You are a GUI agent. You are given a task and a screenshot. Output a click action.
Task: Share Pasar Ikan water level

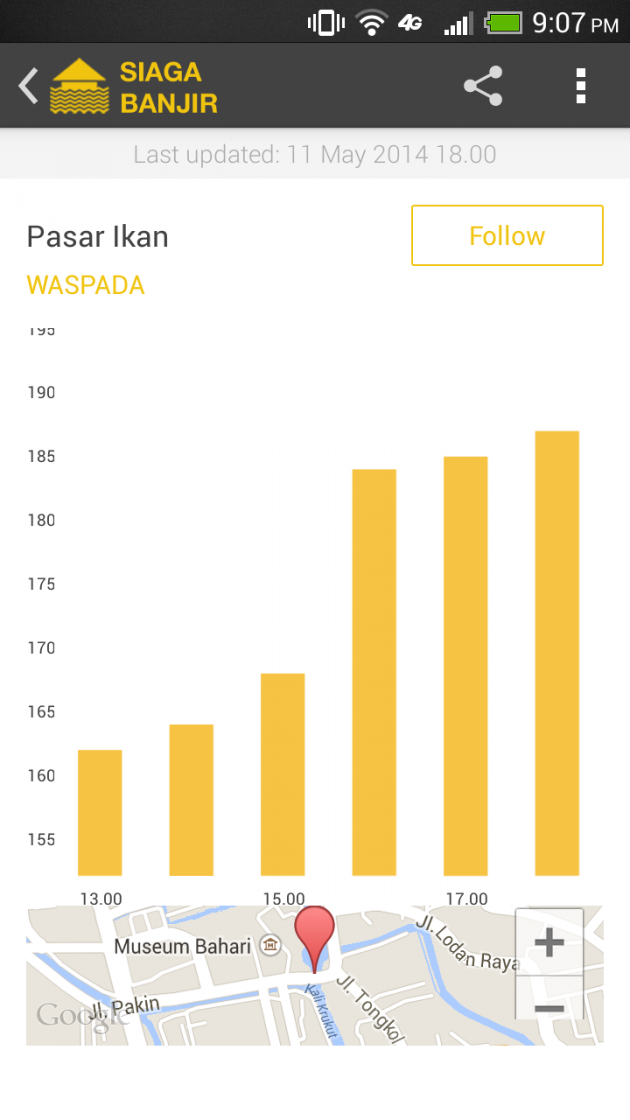(483, 87)
